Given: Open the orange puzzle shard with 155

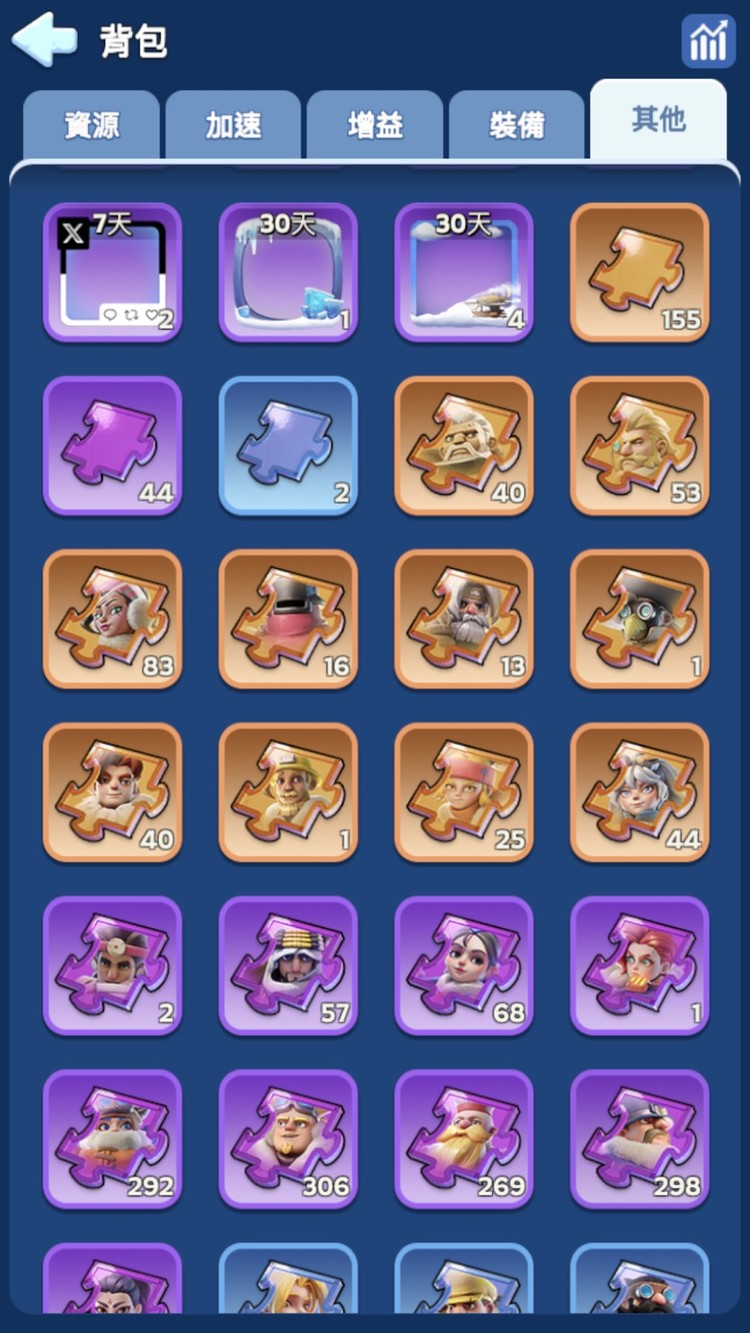Looking at the screenshot, I should (639, 272).
